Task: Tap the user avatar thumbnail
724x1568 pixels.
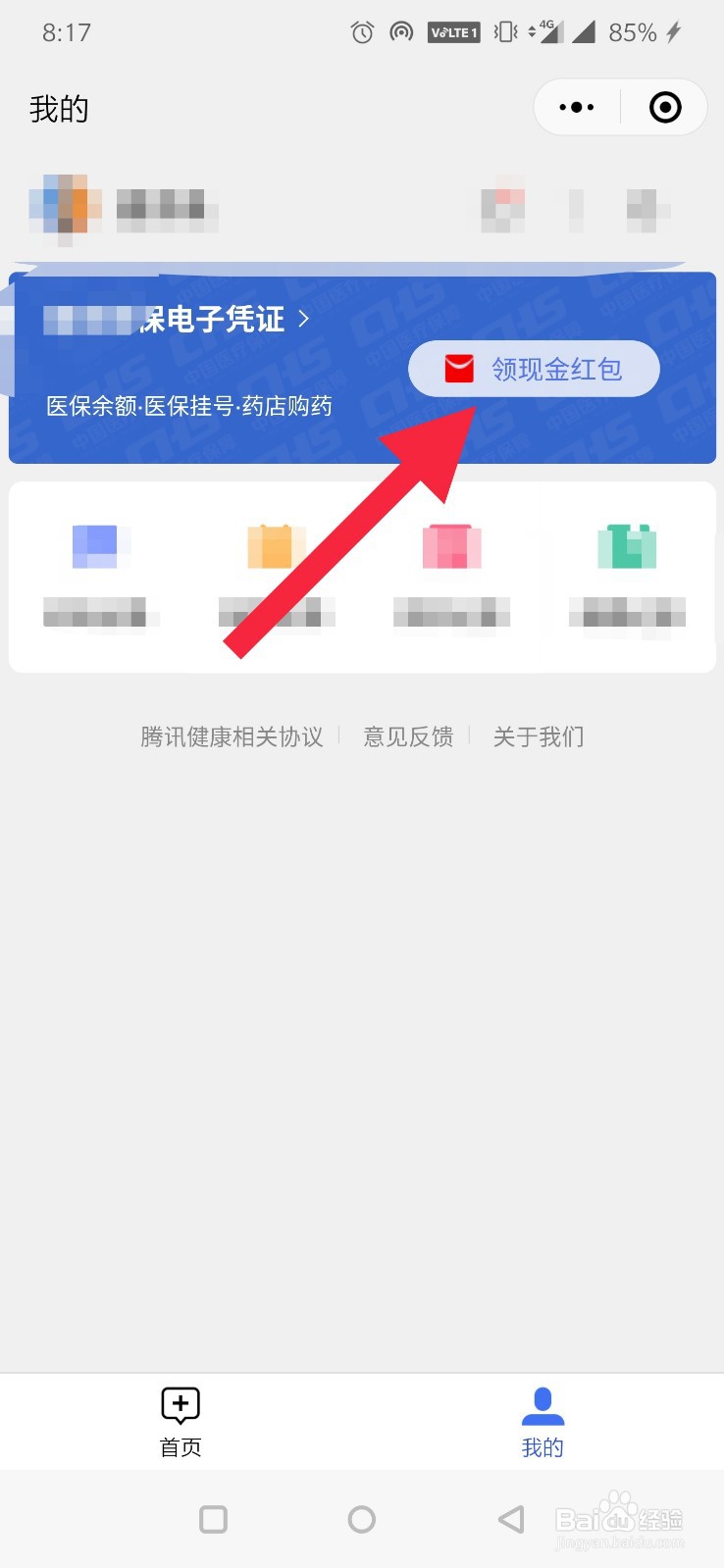Action: [x=65, y=208]
